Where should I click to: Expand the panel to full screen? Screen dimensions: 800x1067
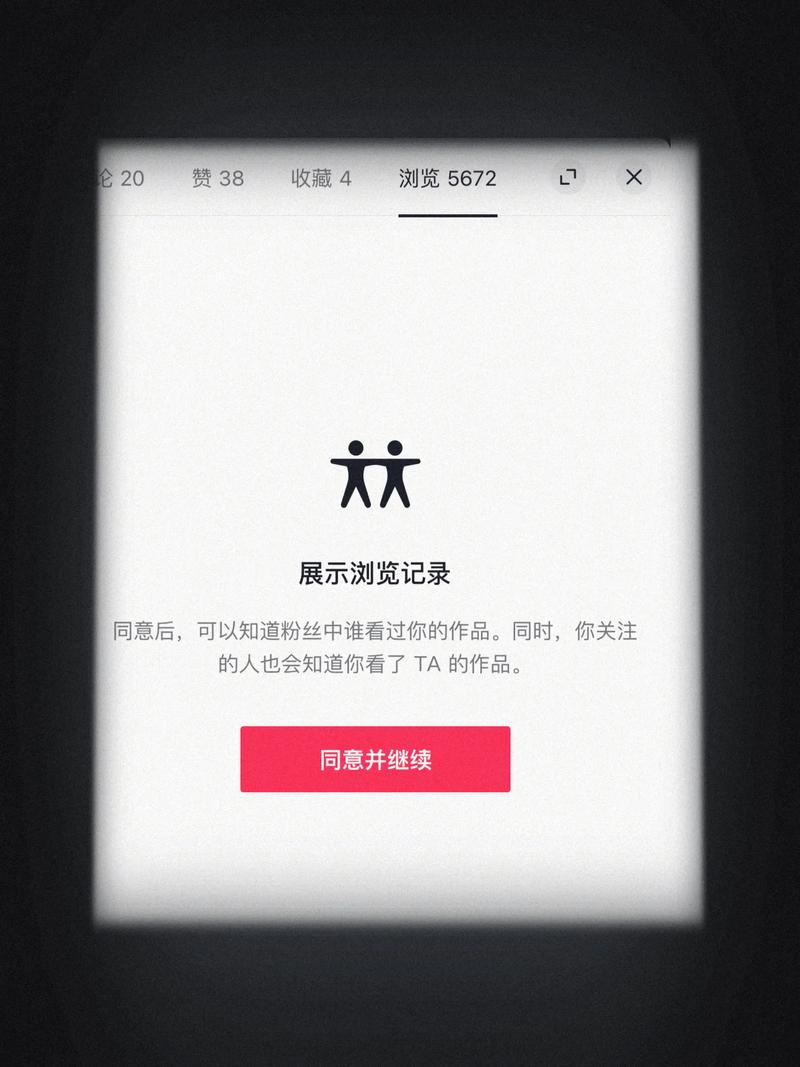pyautogui.click(x=568, y=177)
